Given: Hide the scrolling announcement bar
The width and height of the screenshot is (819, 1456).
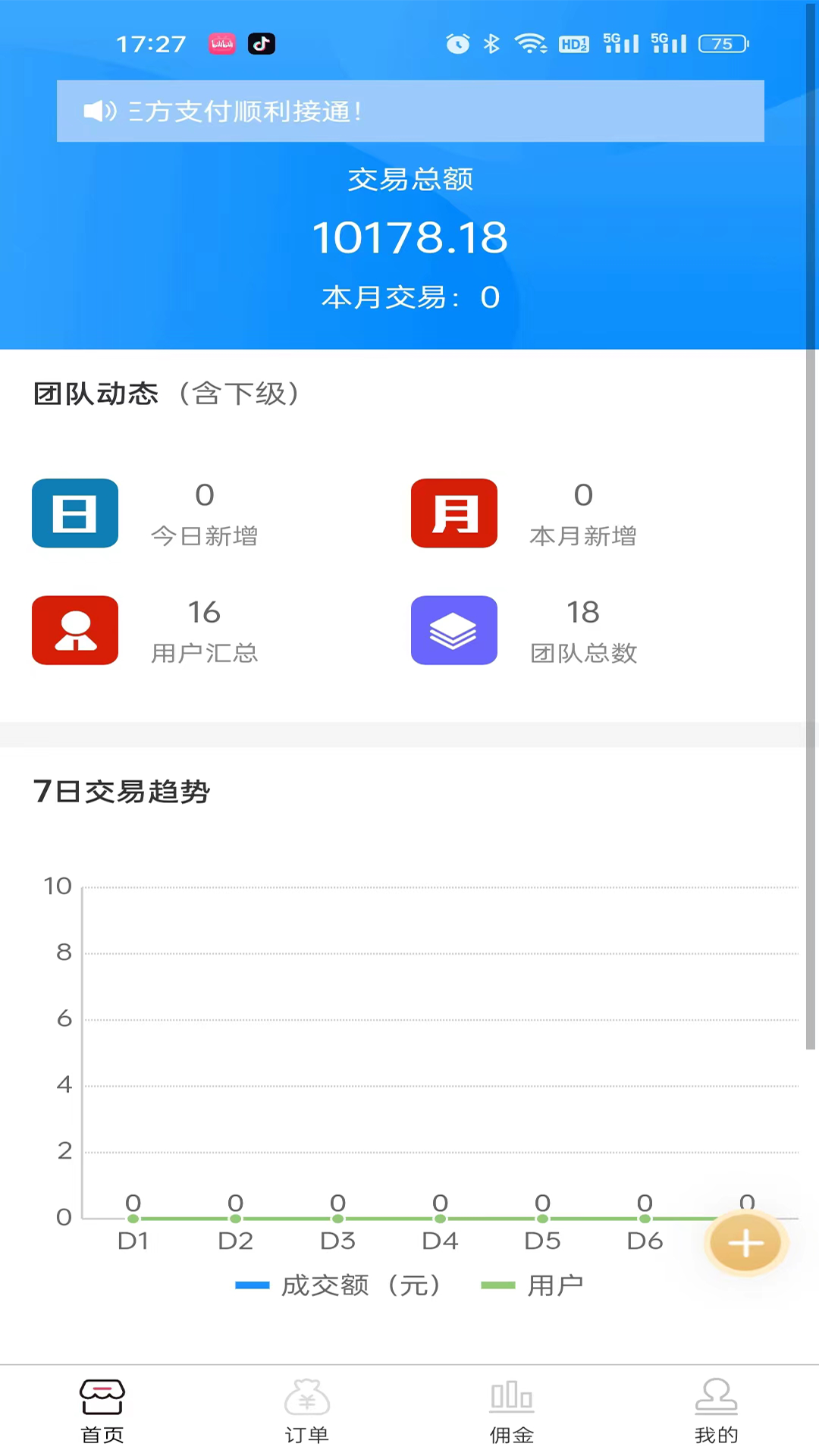Looking at the screenshot, I should (409, 111).
